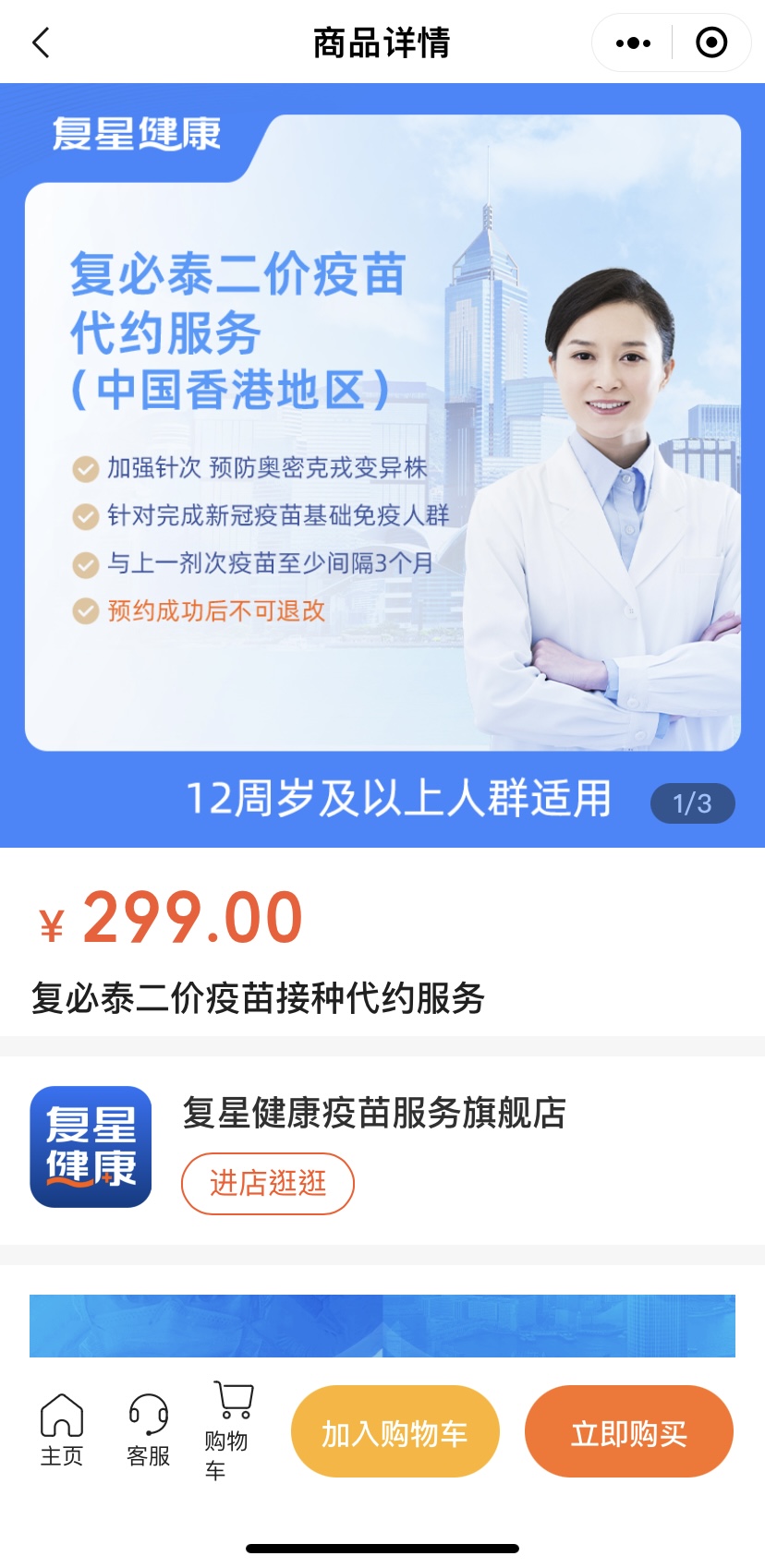This screenshot has height=1568, width=765.
Task: Tap 加入购物车 to add the item to the cart
Action: pyautogui.click(x=395, y=1431)
